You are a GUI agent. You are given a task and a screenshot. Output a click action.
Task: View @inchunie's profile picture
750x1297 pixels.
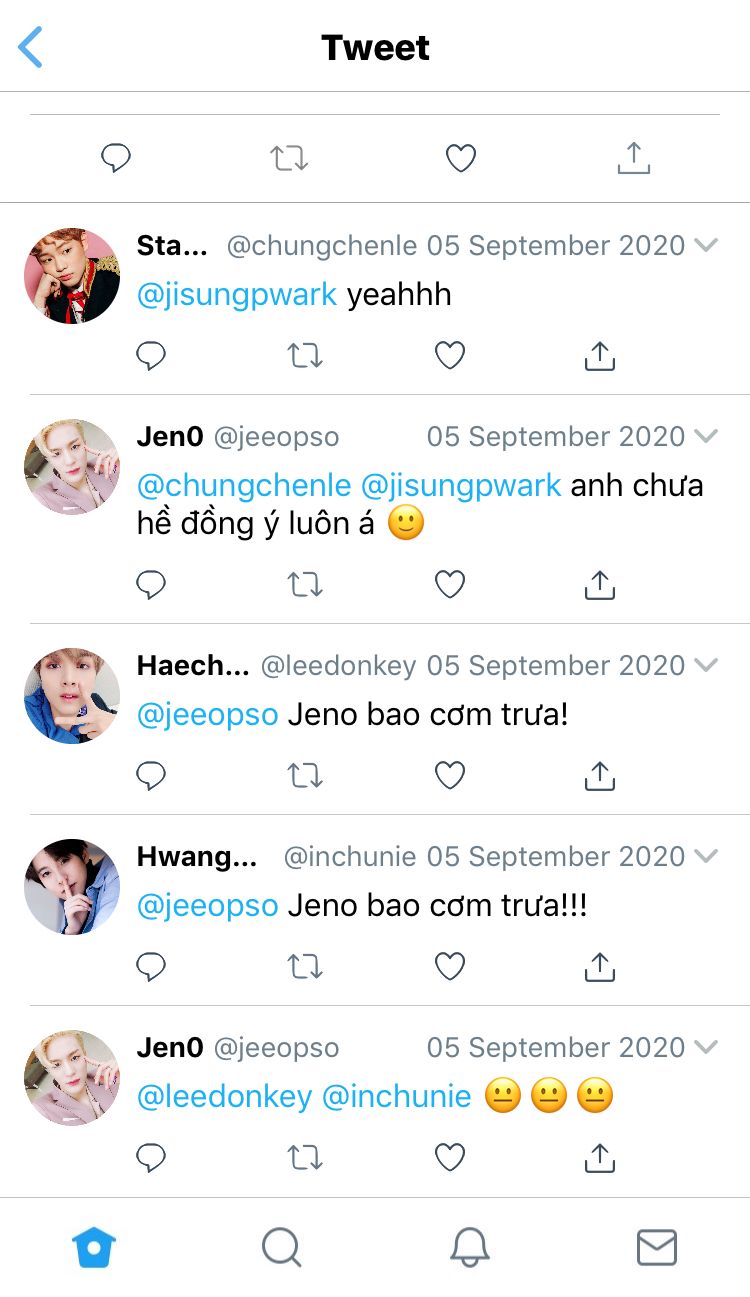point(72,887)
